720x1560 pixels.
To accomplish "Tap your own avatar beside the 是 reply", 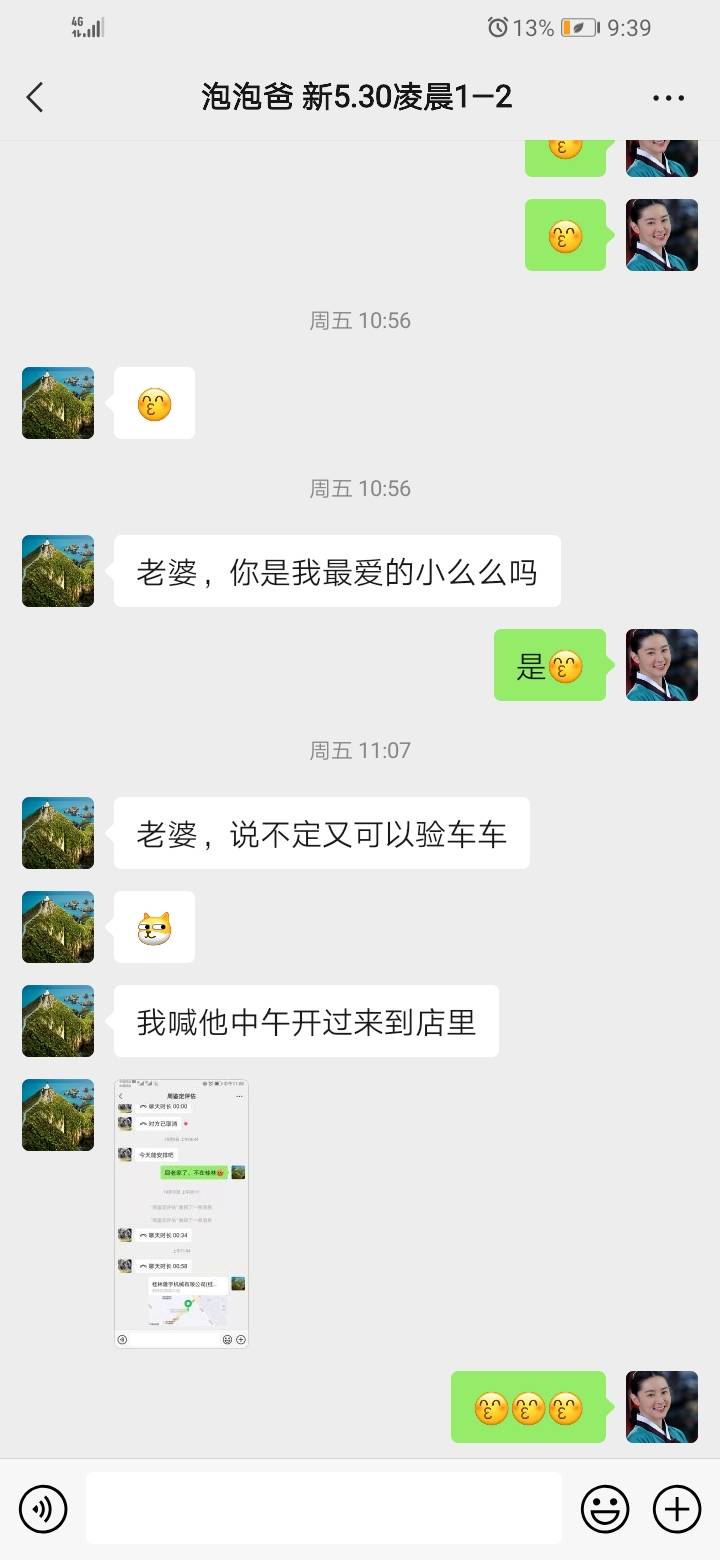I will [661, 666].
